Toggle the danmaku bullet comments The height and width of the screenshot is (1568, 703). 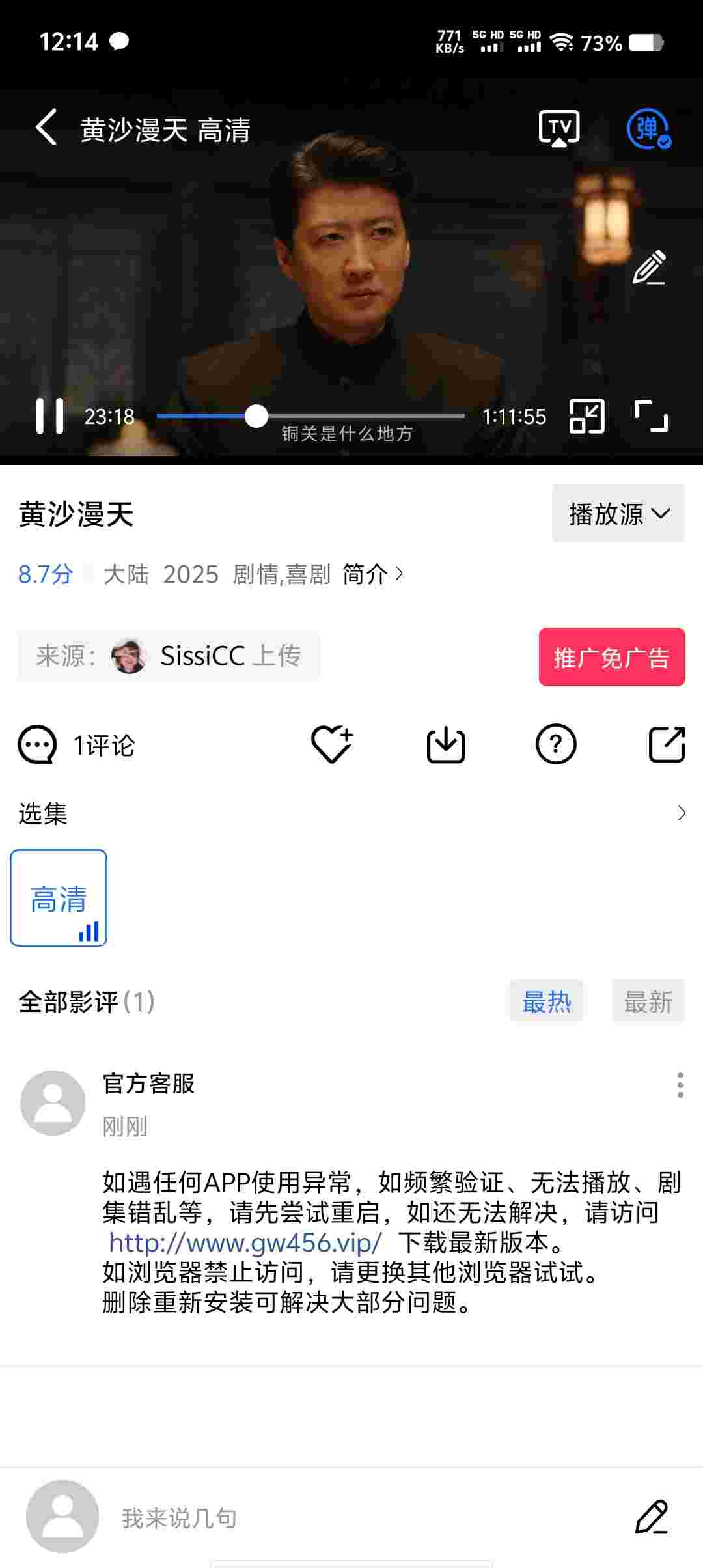(x=648, y=128)
